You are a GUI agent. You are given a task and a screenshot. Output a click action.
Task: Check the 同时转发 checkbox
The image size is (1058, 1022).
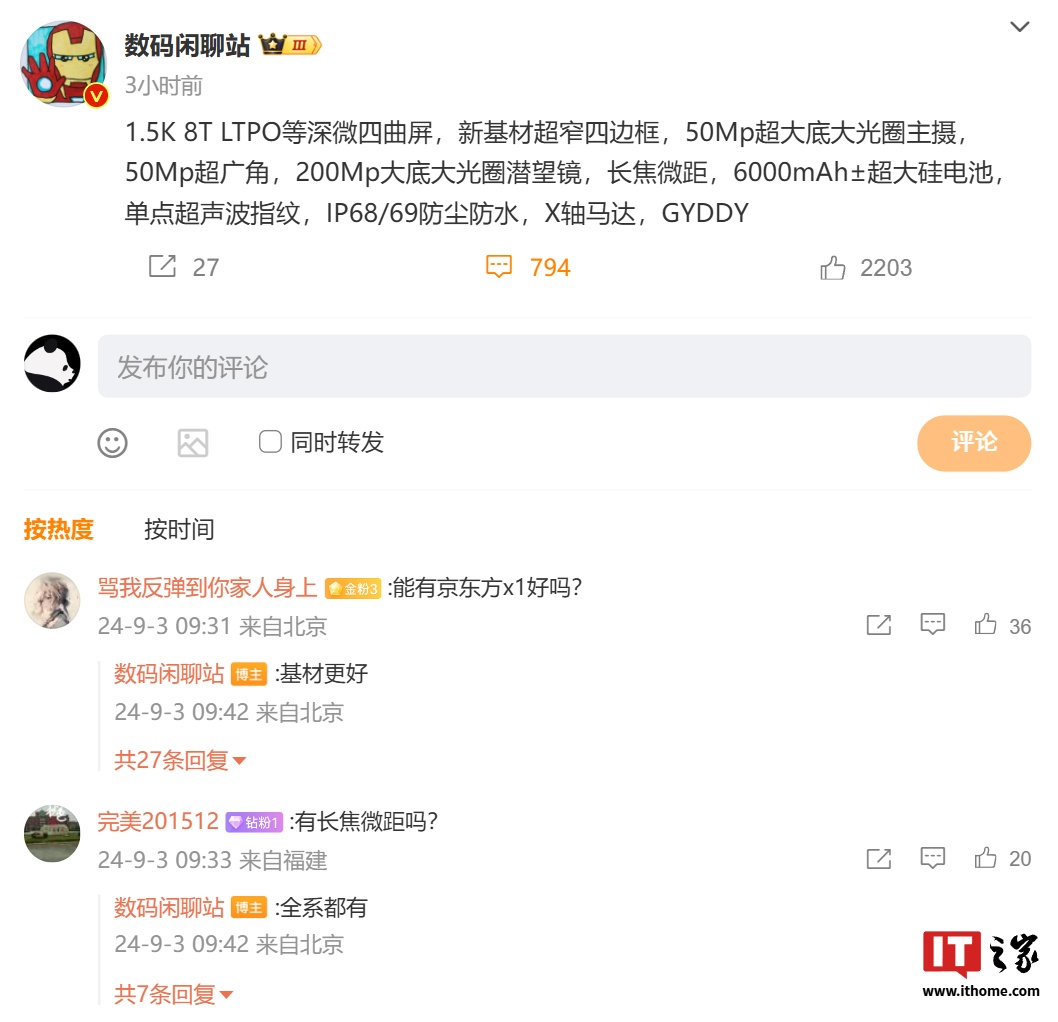pyautogui.click(x=270, y=442)
